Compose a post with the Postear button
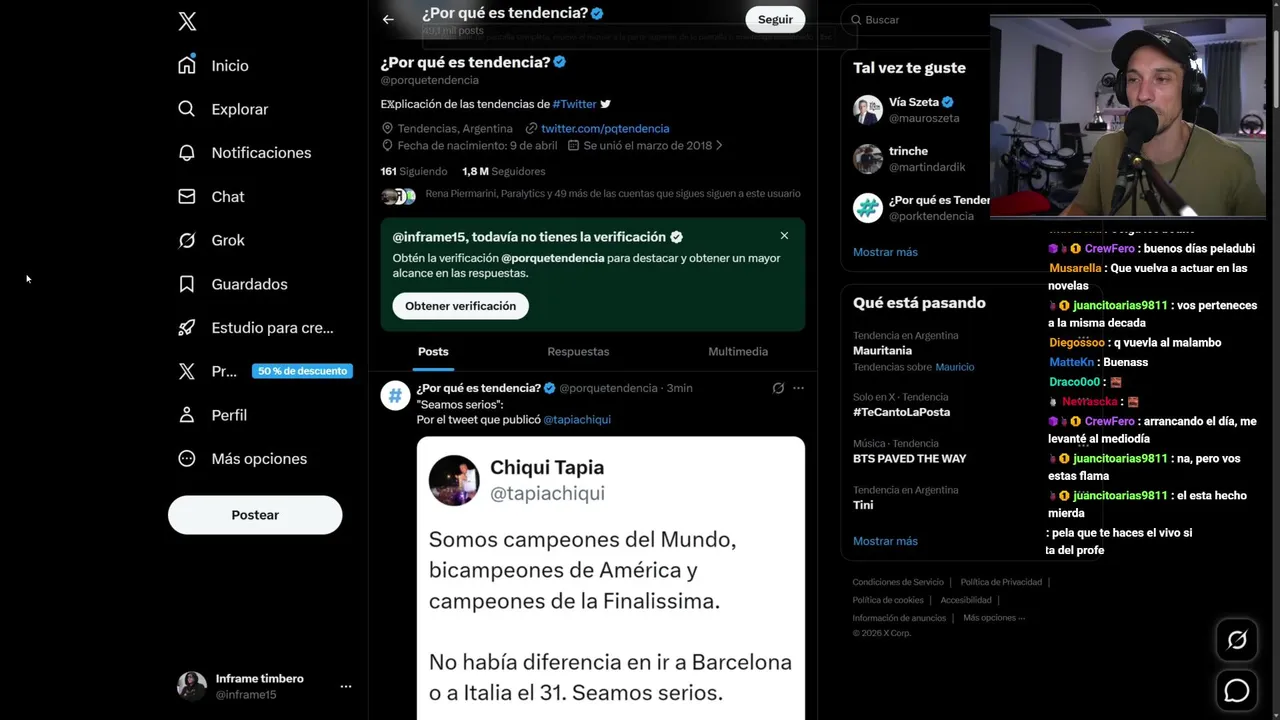Viewport: 1280px width, 720px height. point(255,515)
